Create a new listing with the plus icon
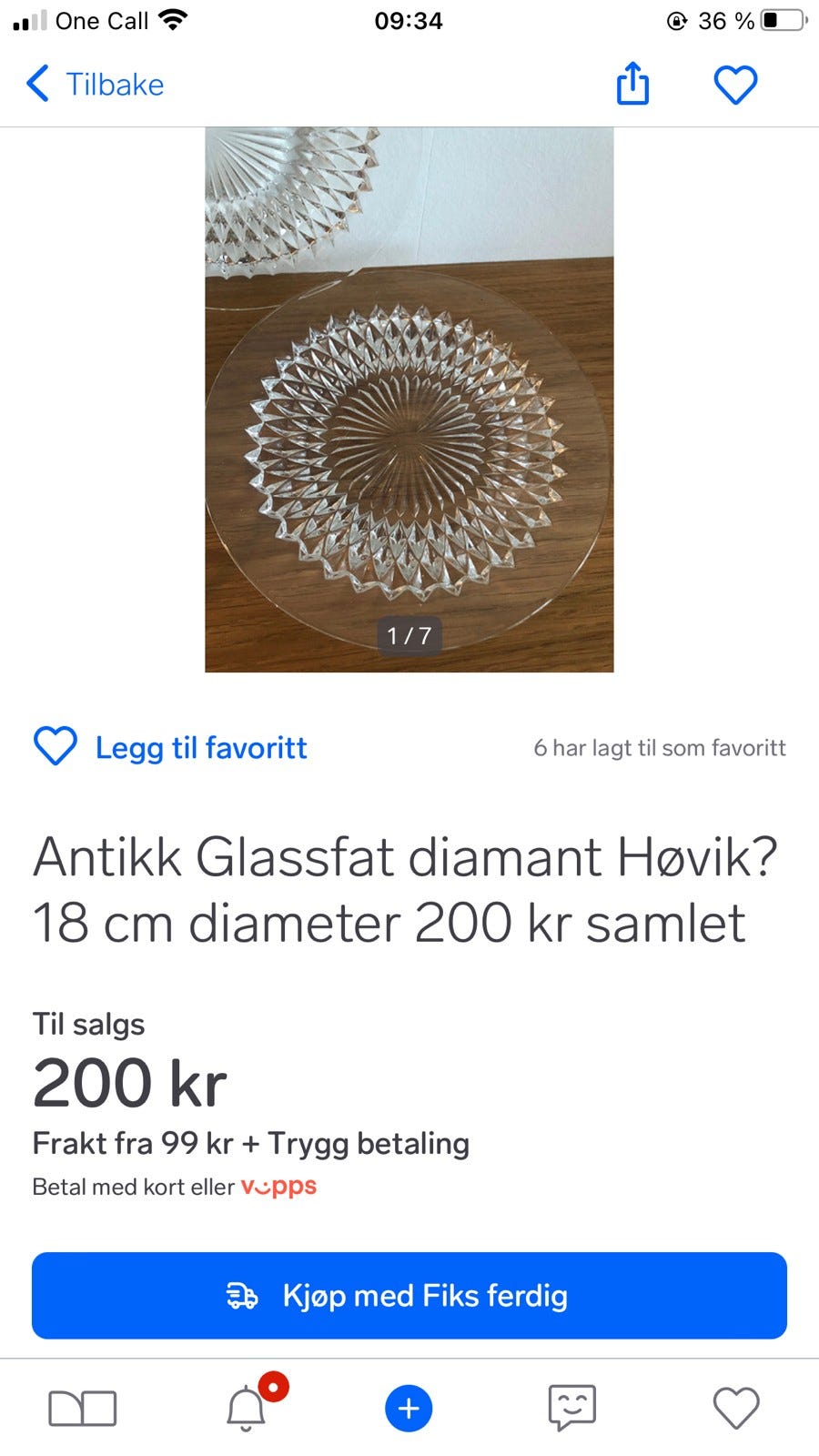 [x=409, y=1407]
